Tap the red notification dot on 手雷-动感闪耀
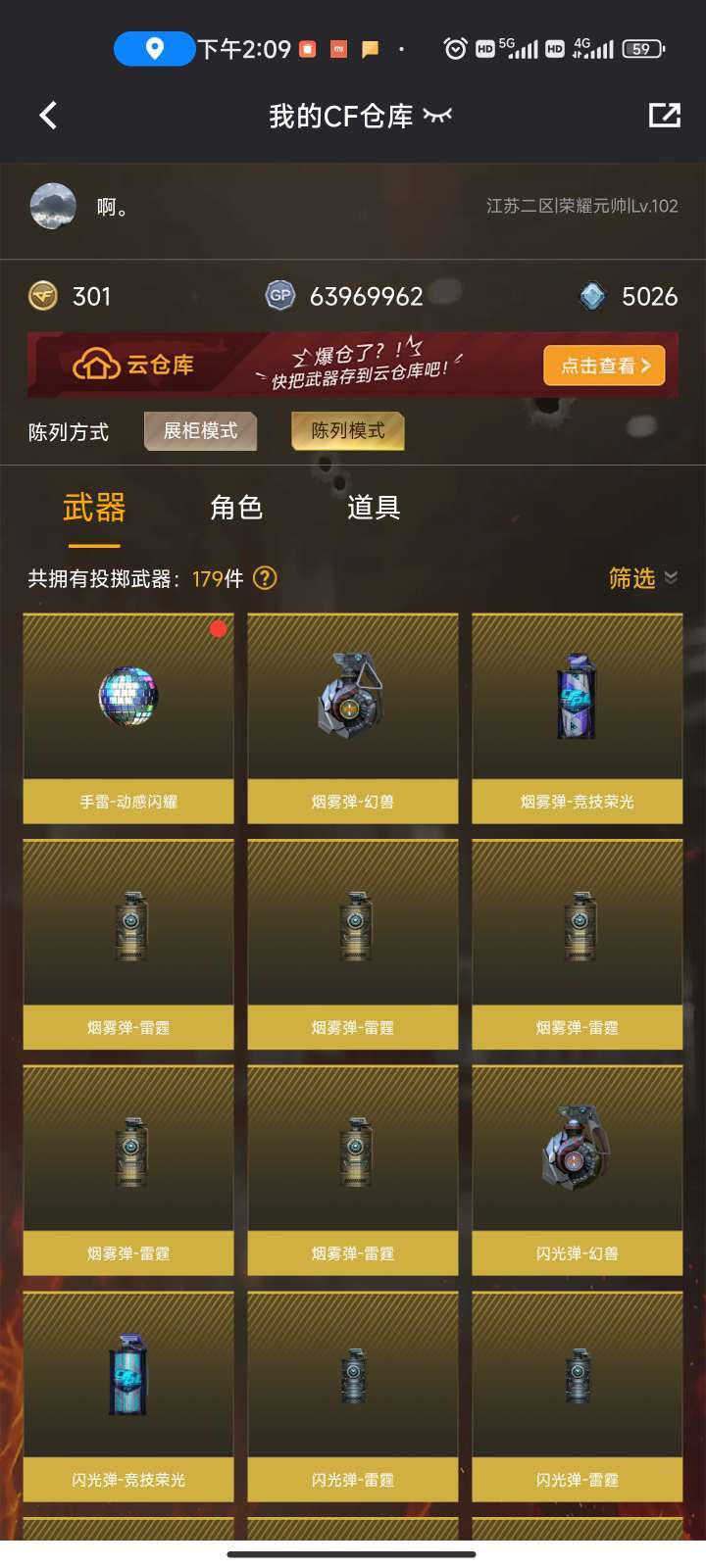This screenshot has width=706, height=1568. point(218,628)
